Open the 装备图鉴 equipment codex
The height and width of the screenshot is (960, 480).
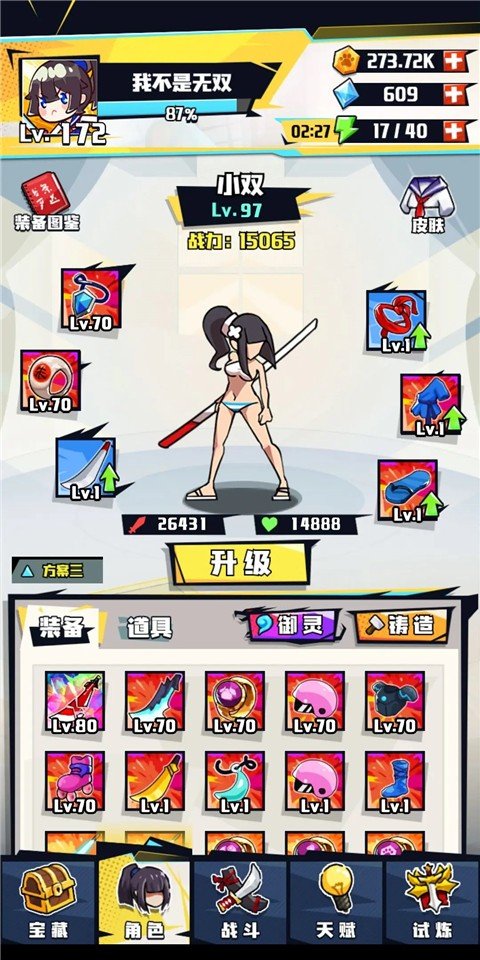(x=47, y=201)
